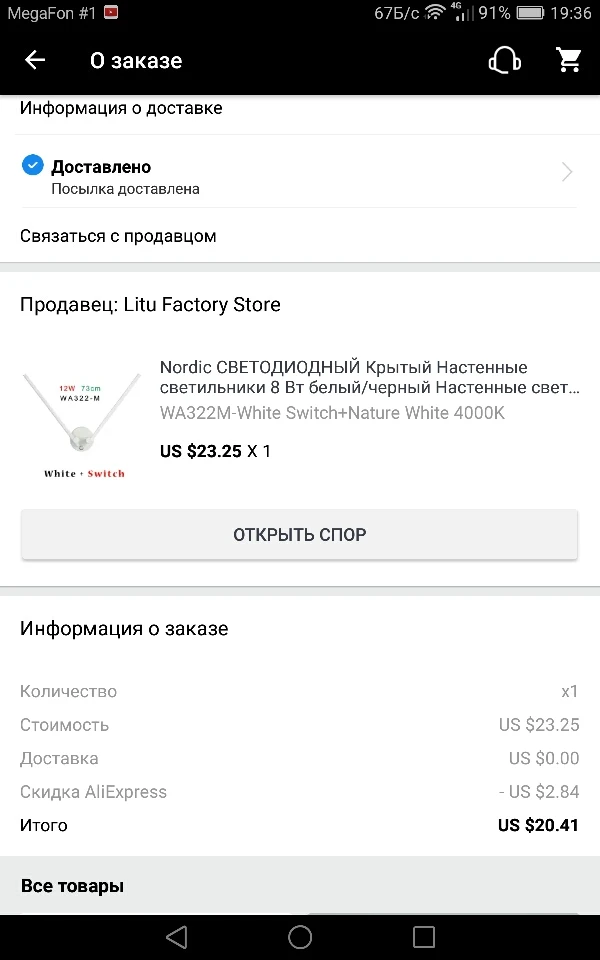Tap Связаться с продавцом

(x=118, y=236)
